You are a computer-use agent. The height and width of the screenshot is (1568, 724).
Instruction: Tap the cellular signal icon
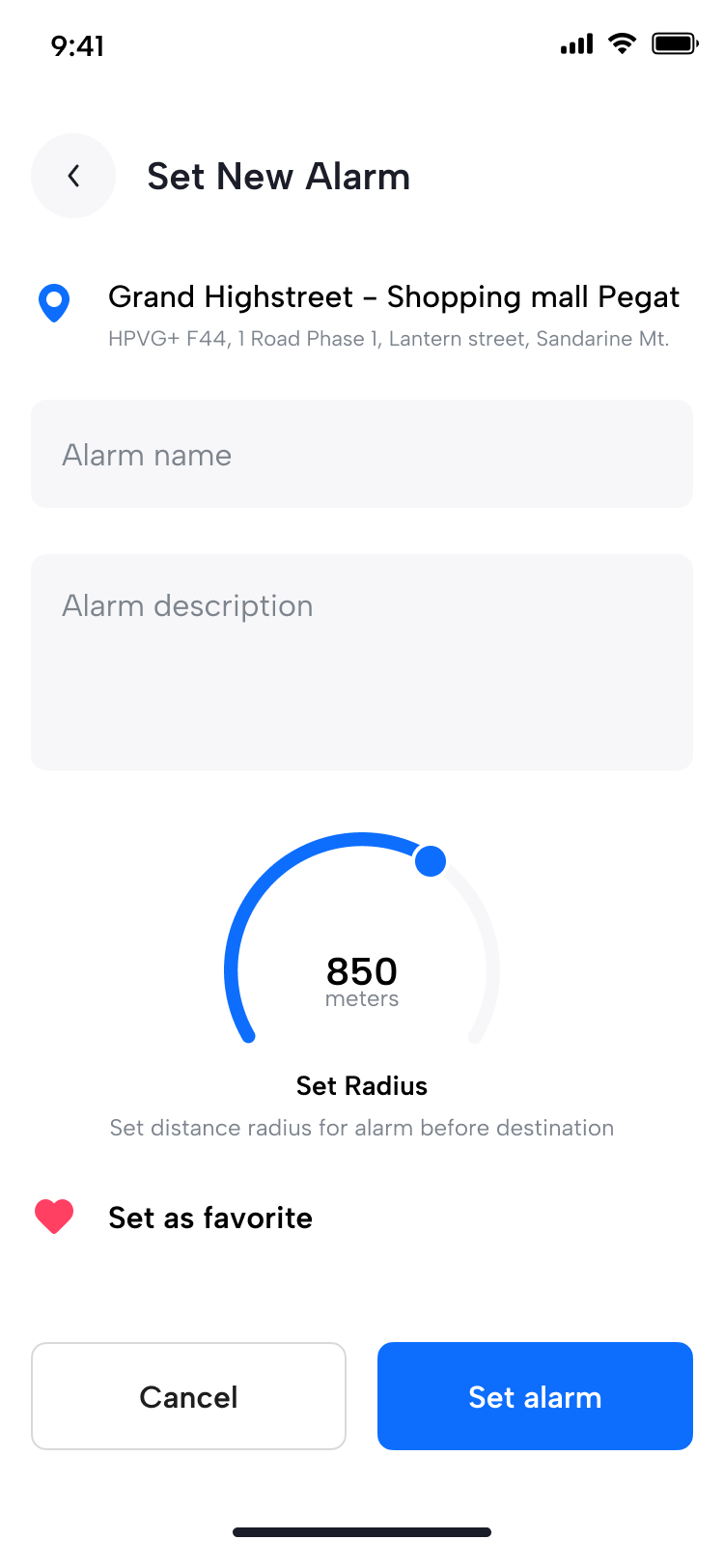[575, 43]
